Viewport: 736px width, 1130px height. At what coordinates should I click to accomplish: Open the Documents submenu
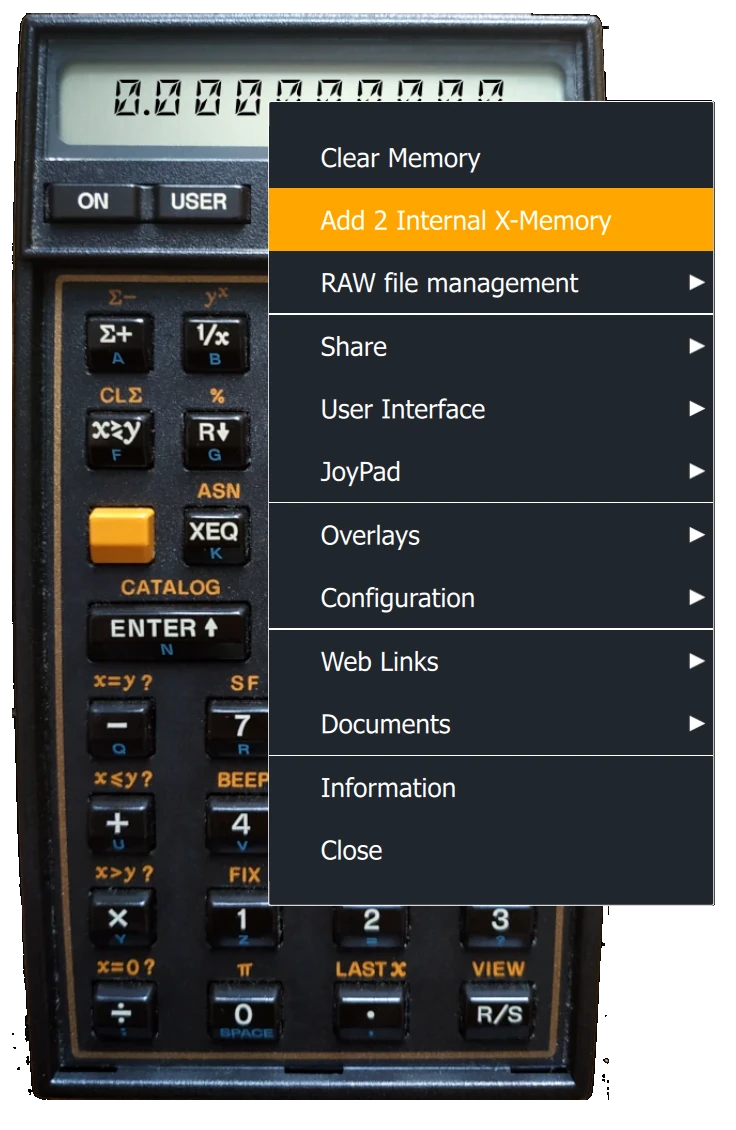point(385,724)
